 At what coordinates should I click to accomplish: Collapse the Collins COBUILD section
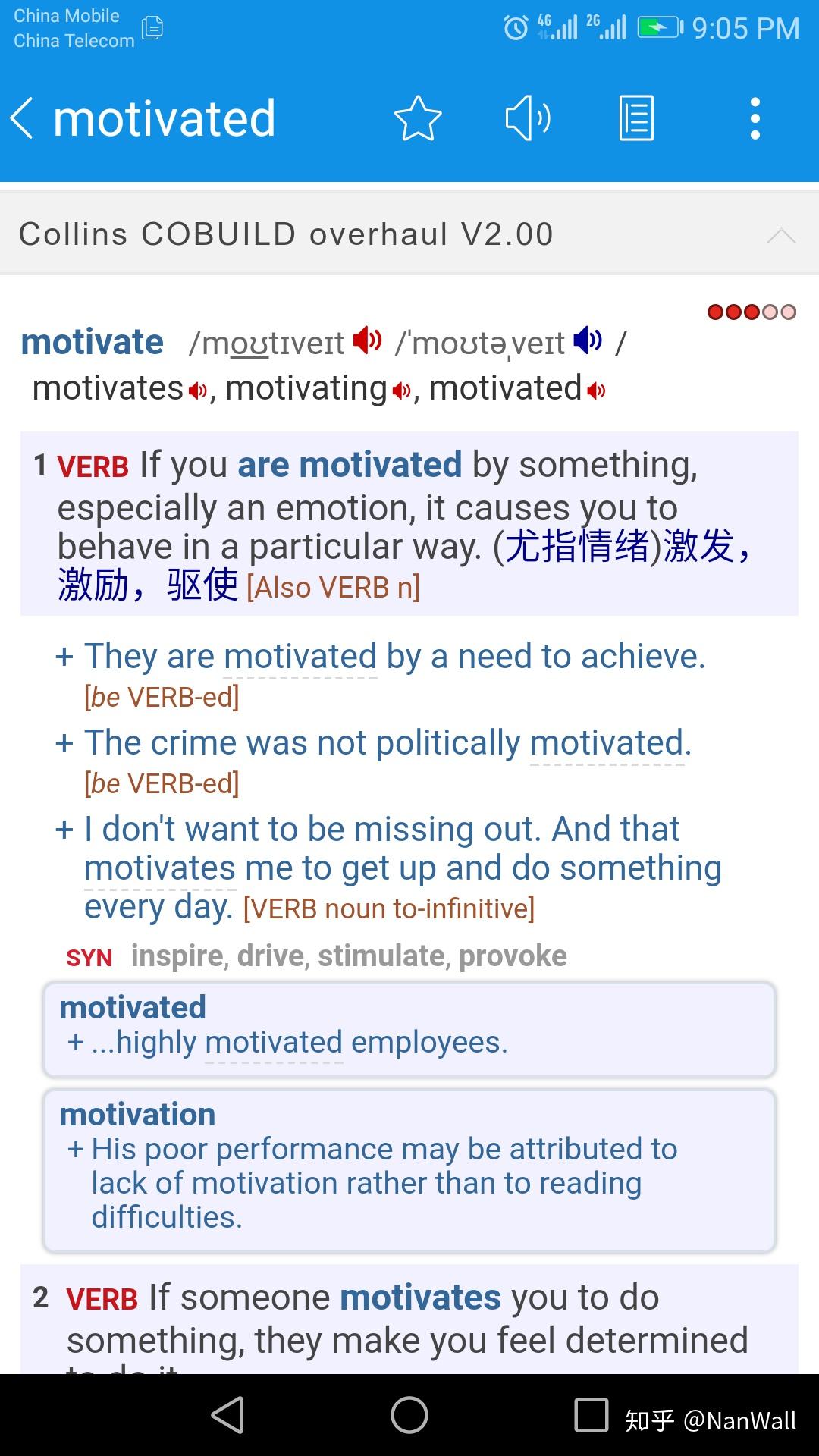[780, 234]
